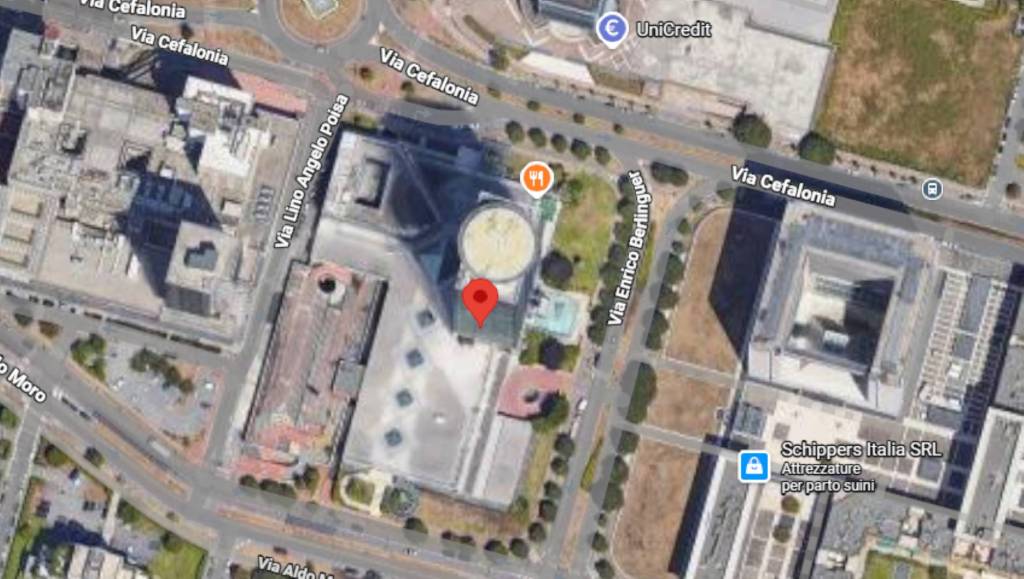Viewport: 1024px width, 579px height.
Task: Open Schippers Italia SRL shop marker
Action: point(753,465)
